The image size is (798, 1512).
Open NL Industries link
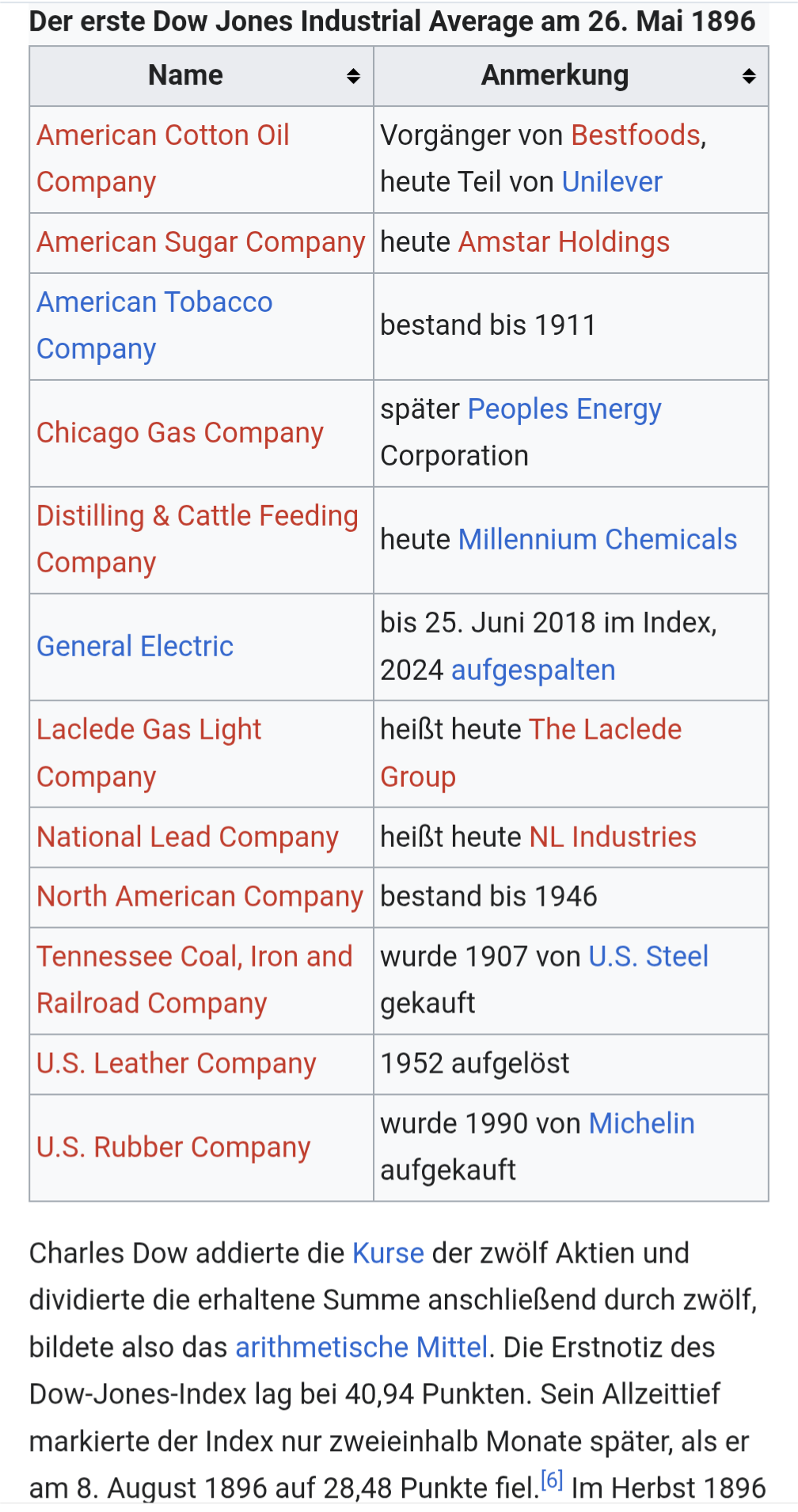pyautogui.click(x=612, y=838)
